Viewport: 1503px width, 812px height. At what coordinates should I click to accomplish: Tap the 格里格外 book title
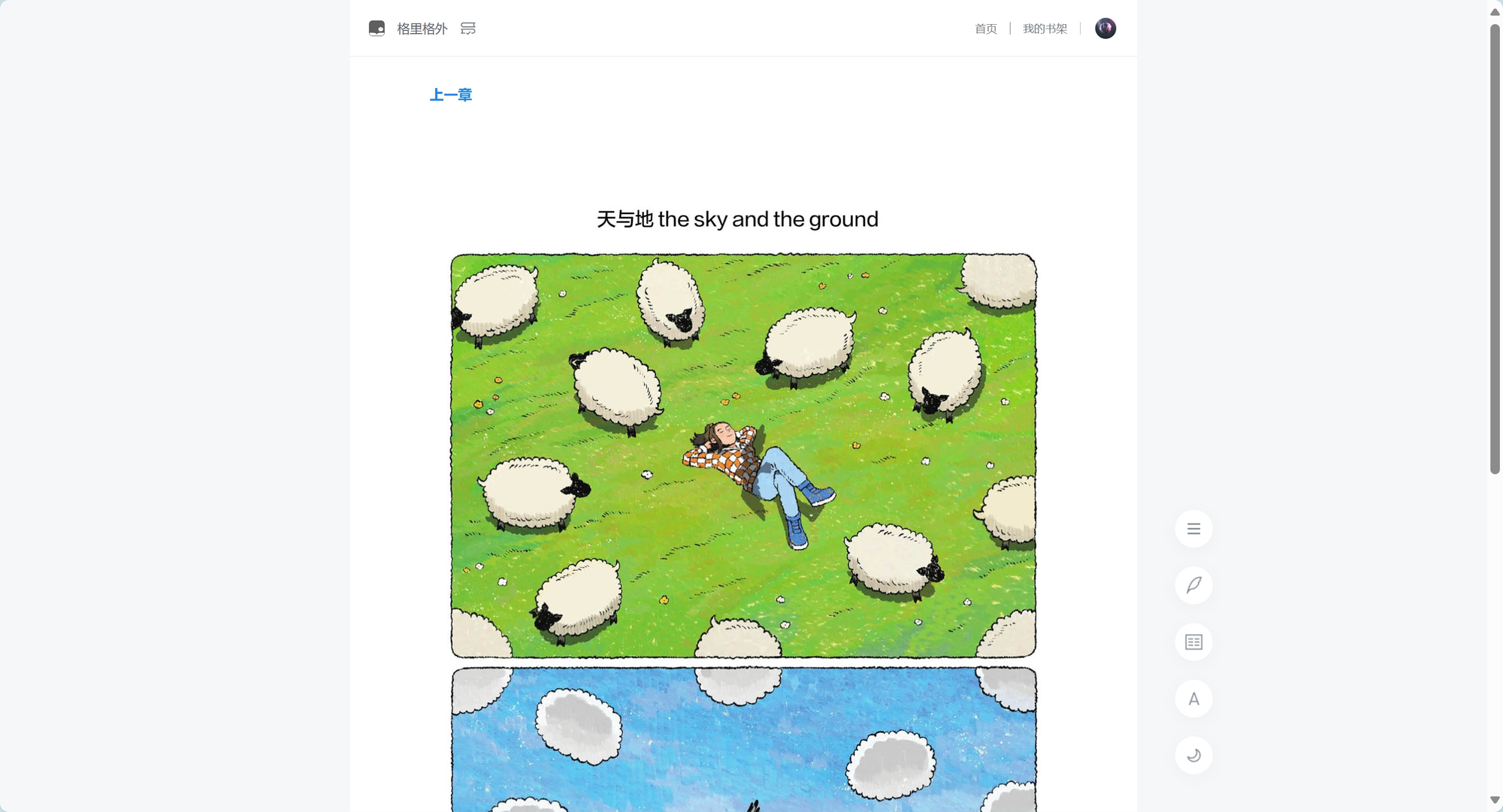pos(422,29)
